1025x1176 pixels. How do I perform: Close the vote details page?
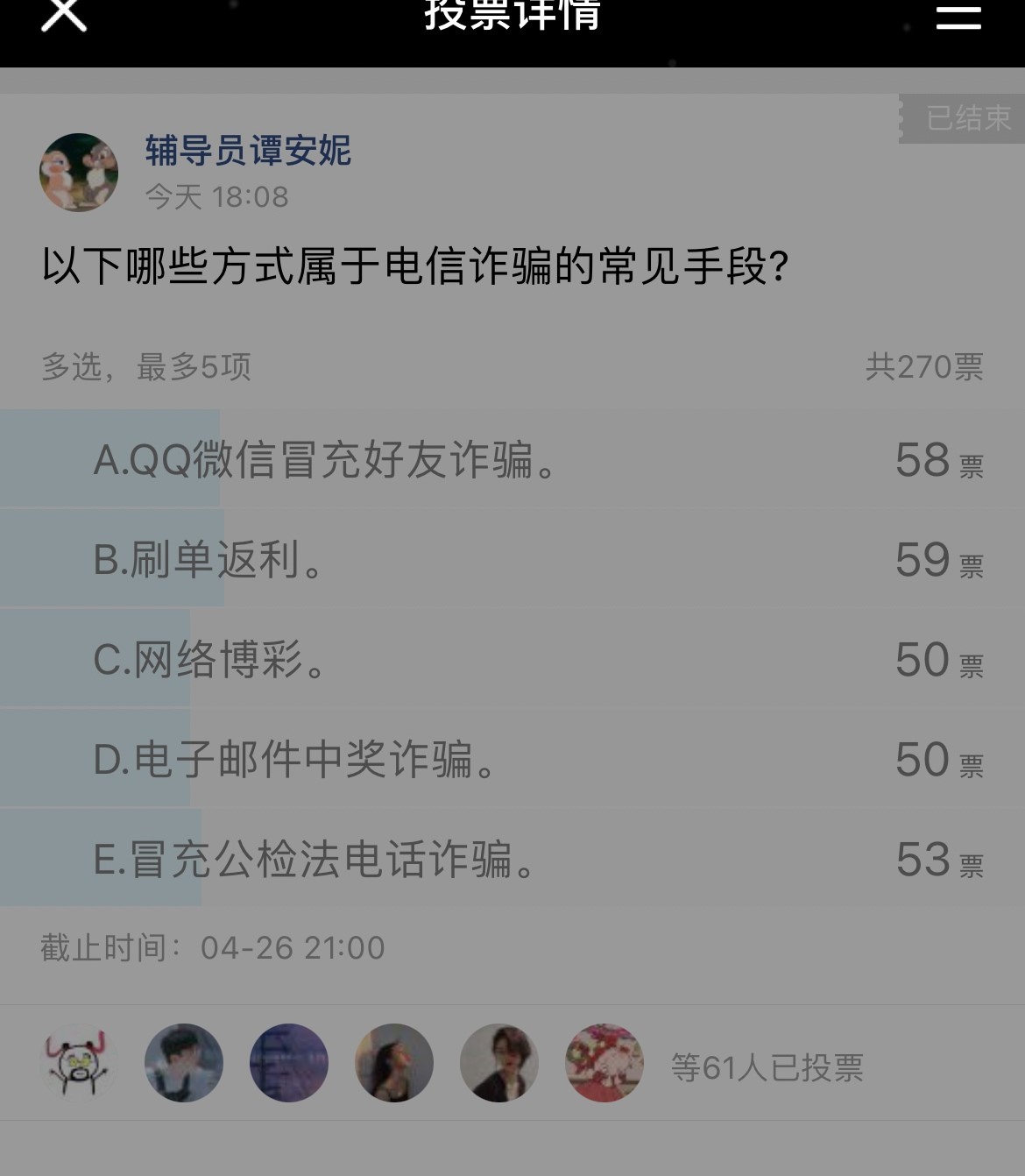(x=64, y=14)
